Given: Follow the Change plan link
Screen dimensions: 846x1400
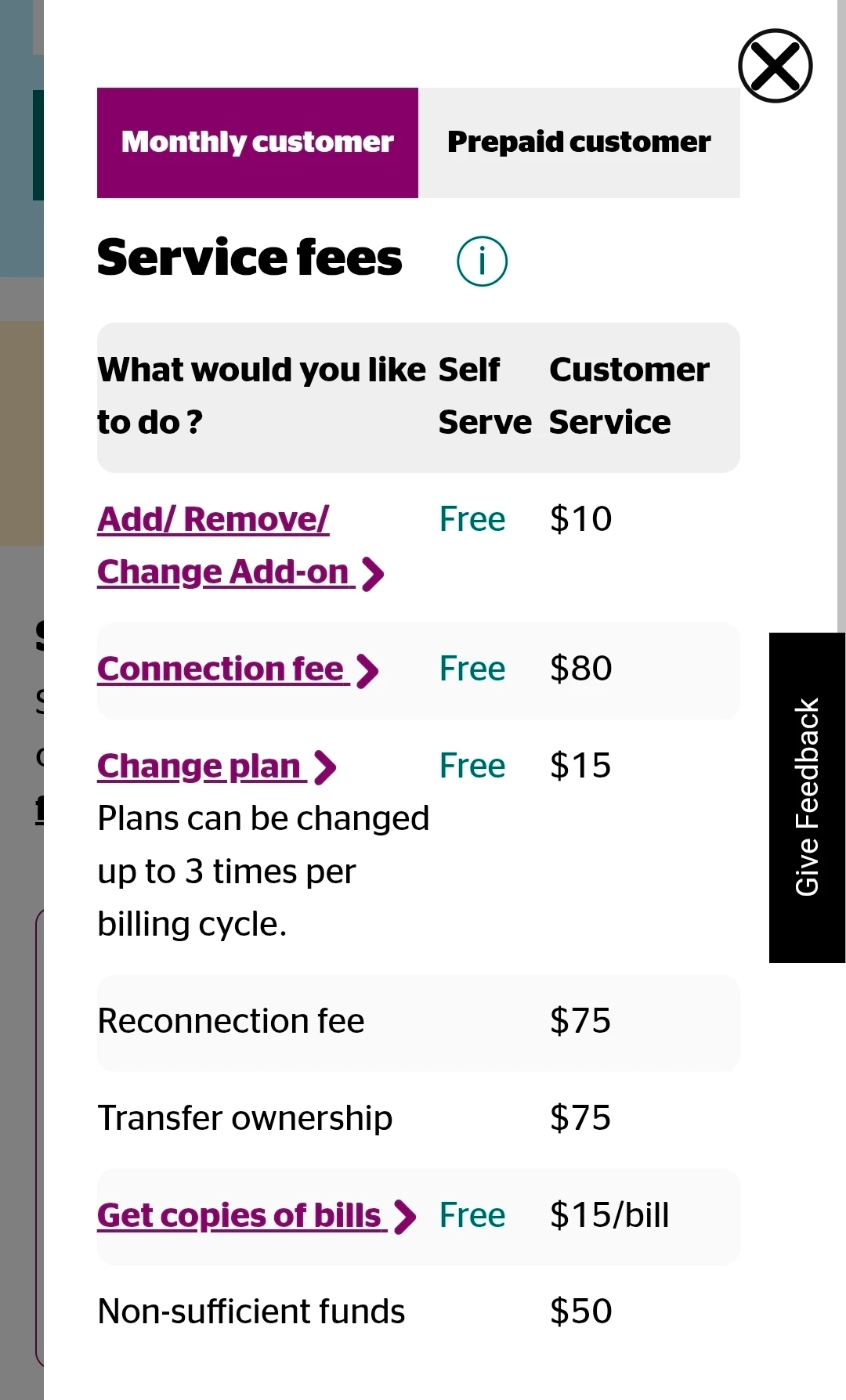Looking at the screenshot, I should coord(205,767).
